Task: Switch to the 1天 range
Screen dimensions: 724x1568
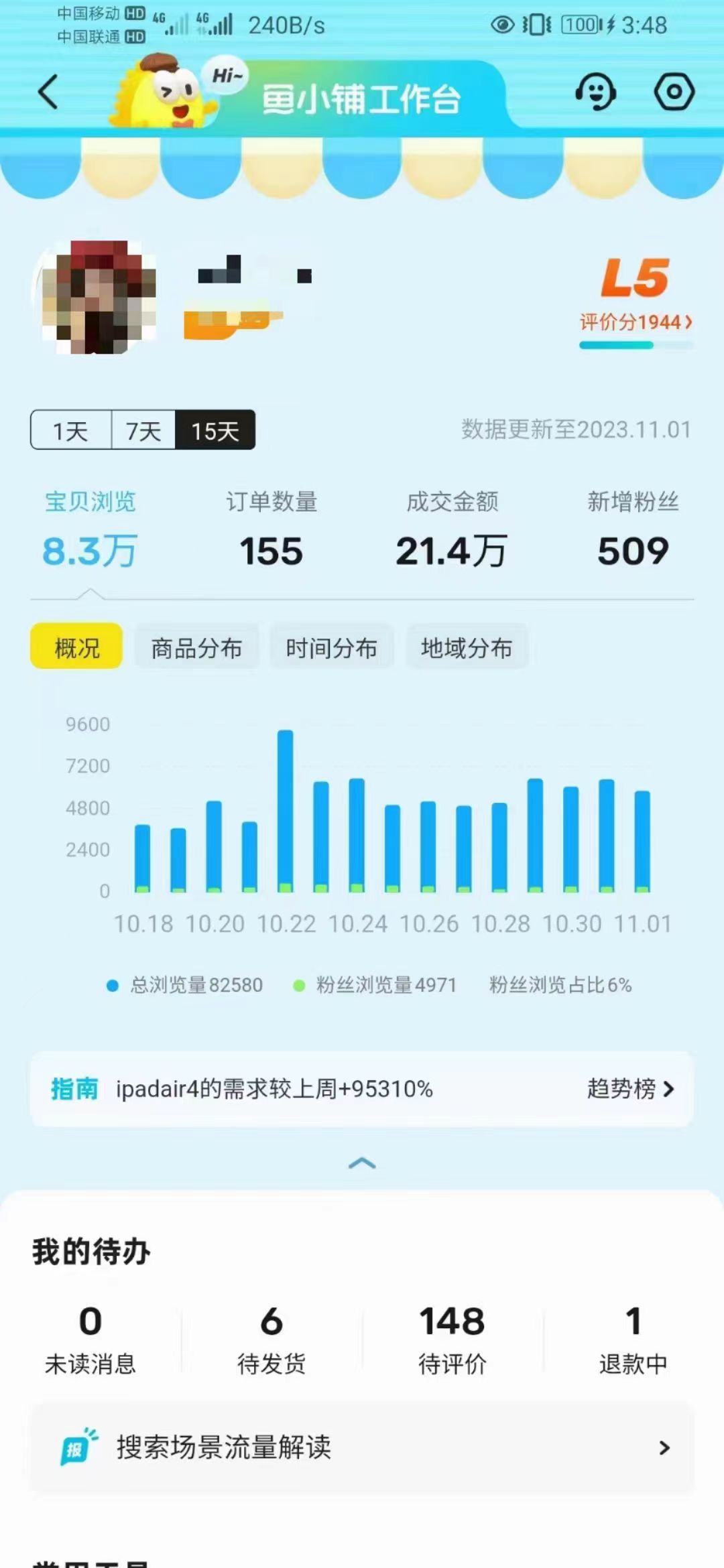Action: 70,430
